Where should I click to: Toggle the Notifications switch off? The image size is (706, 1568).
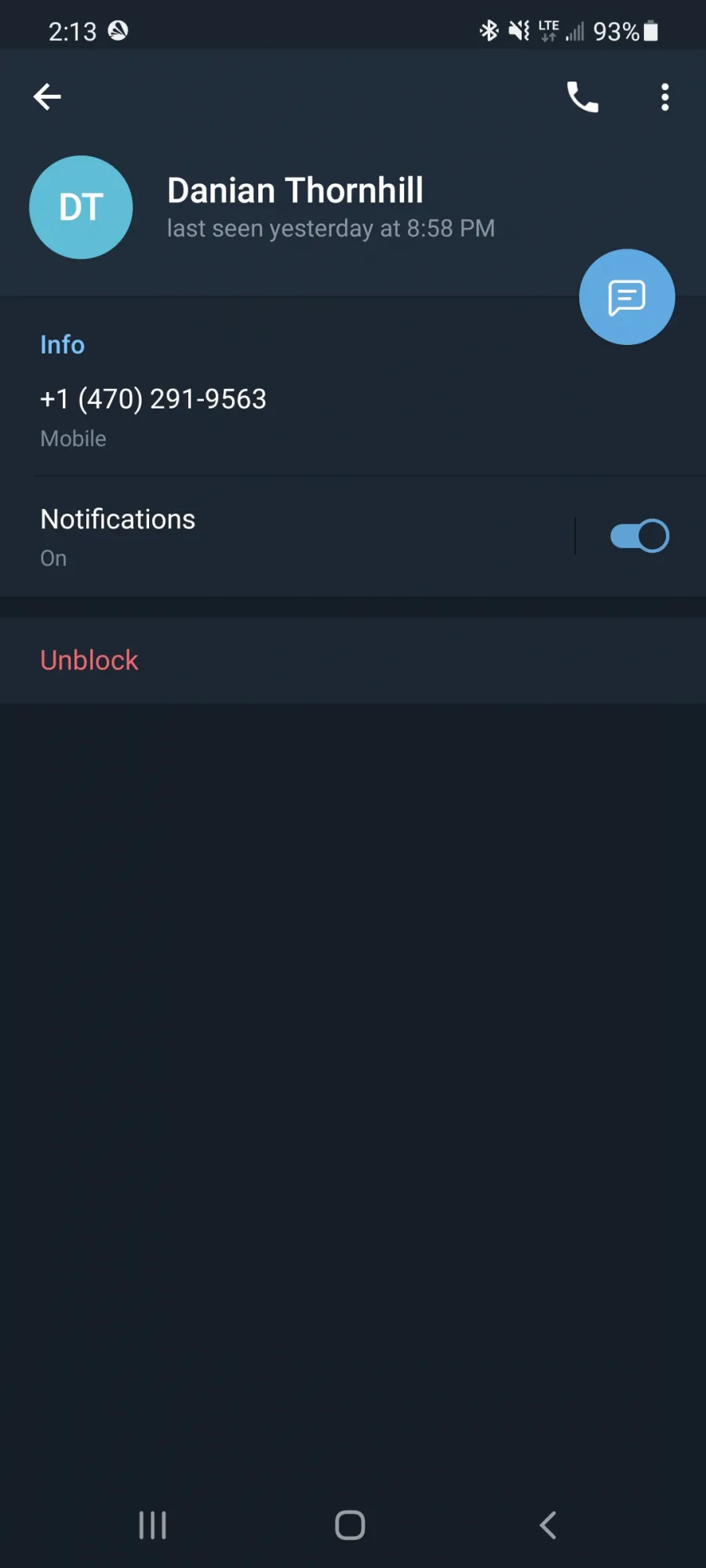click(x=639, y=536)
